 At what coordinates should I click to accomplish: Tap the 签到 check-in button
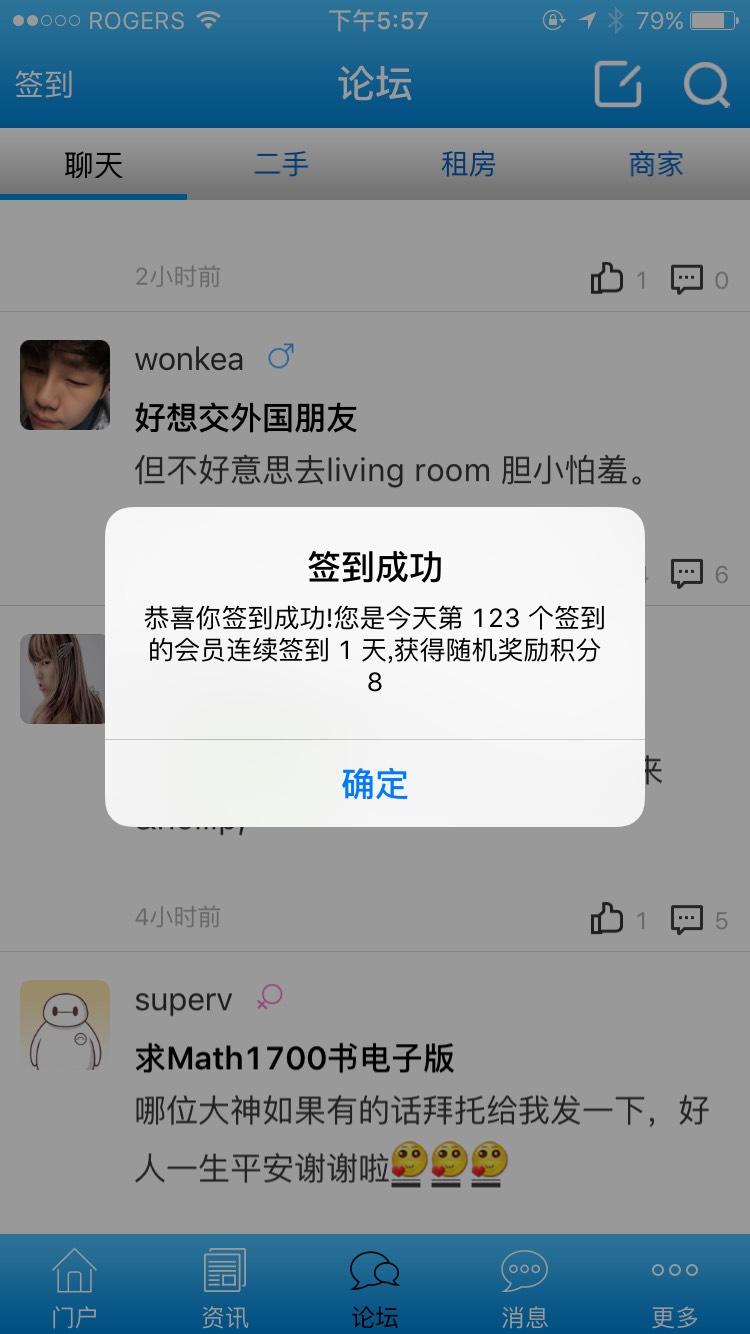[x=44, y=85]
